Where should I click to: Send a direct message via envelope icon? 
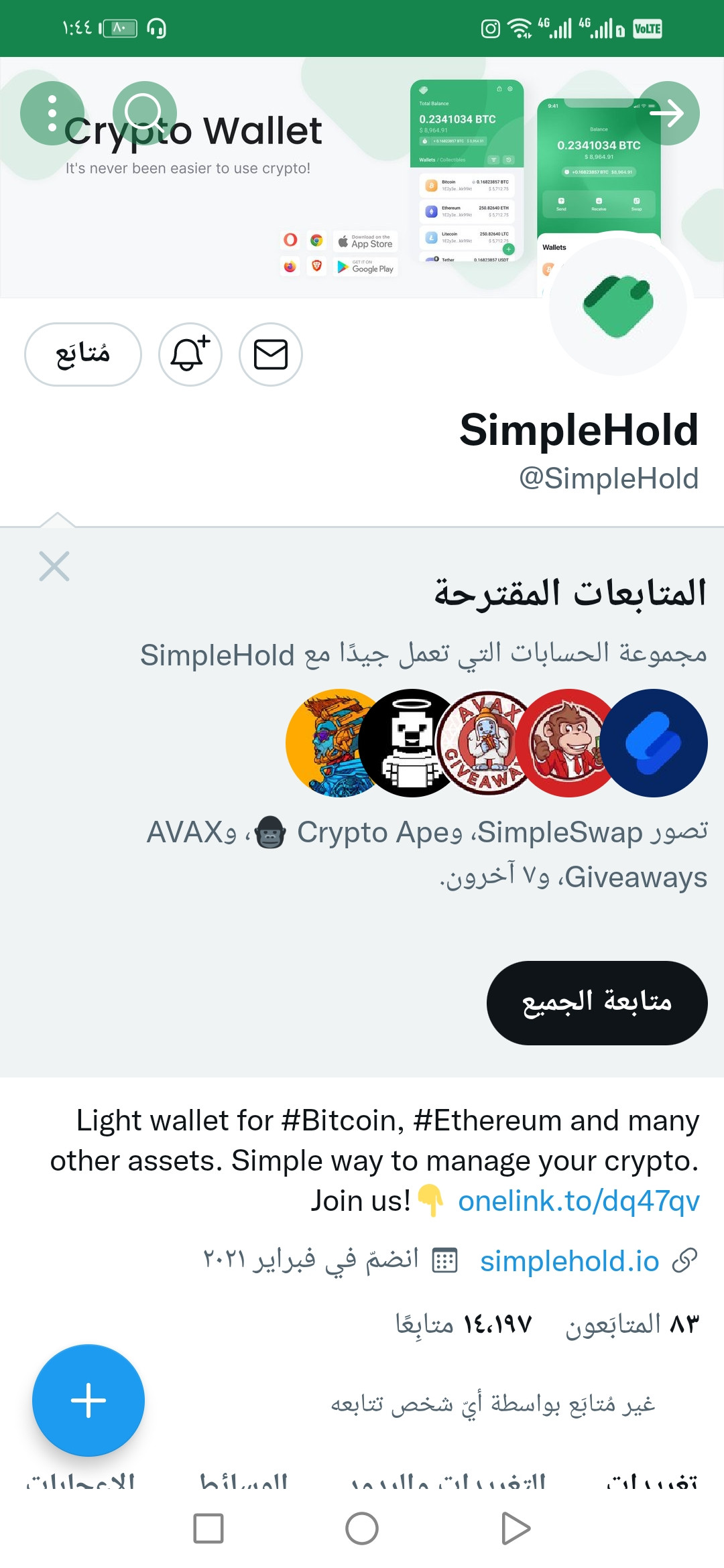[271, 354]
